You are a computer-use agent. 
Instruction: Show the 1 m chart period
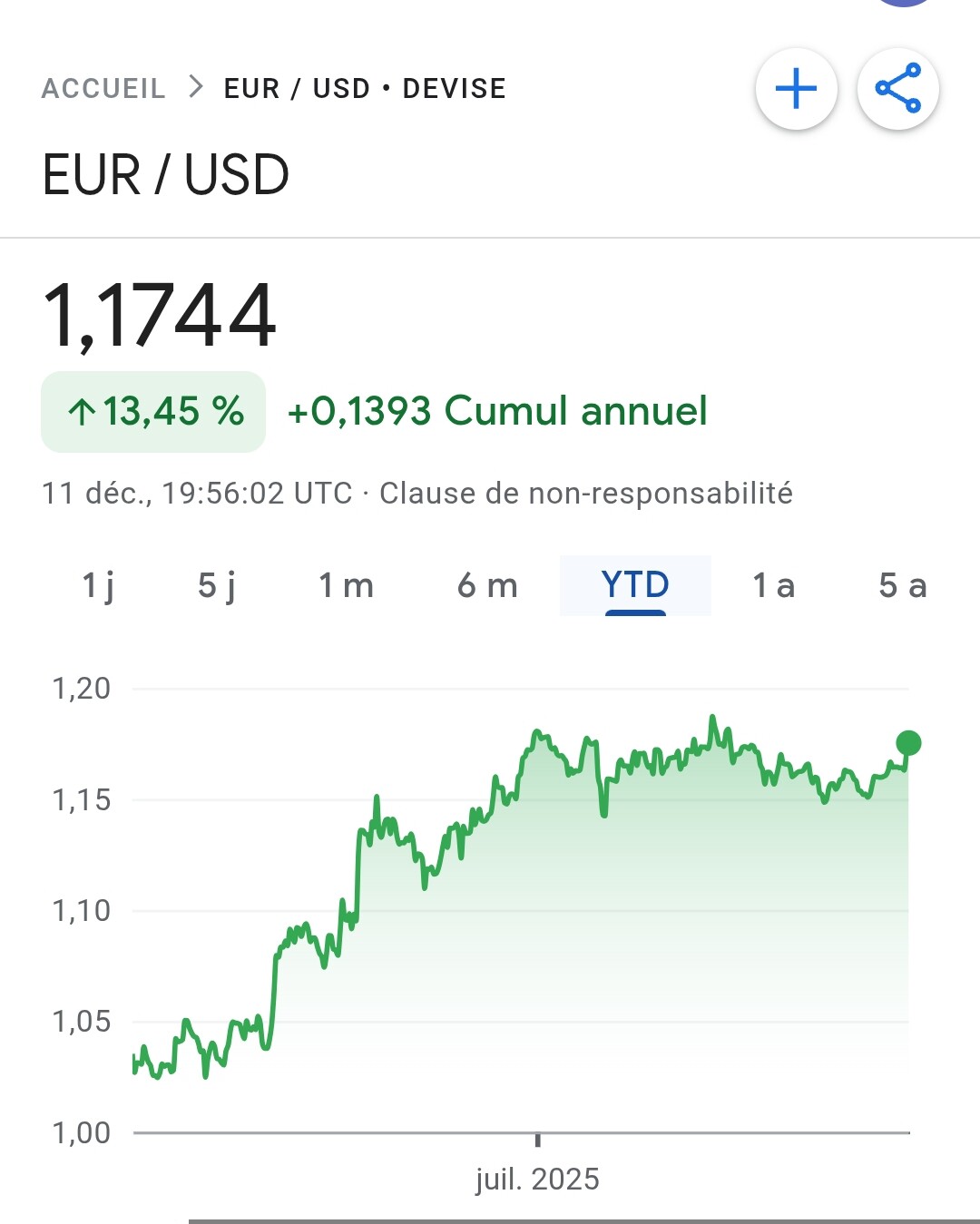coord(346,585)
